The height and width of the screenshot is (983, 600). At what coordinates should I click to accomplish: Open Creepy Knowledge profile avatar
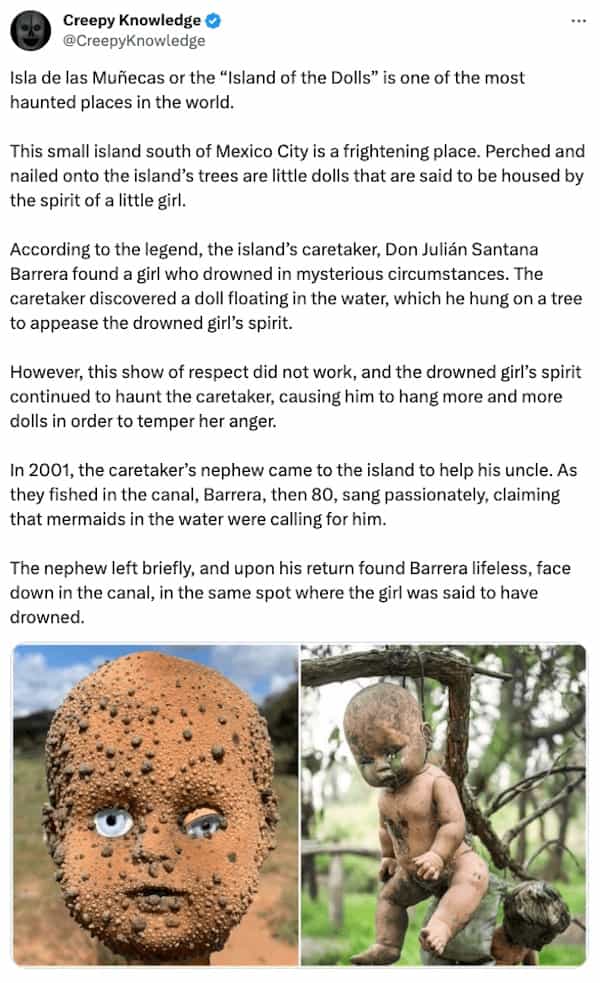[x=31, y=31]
